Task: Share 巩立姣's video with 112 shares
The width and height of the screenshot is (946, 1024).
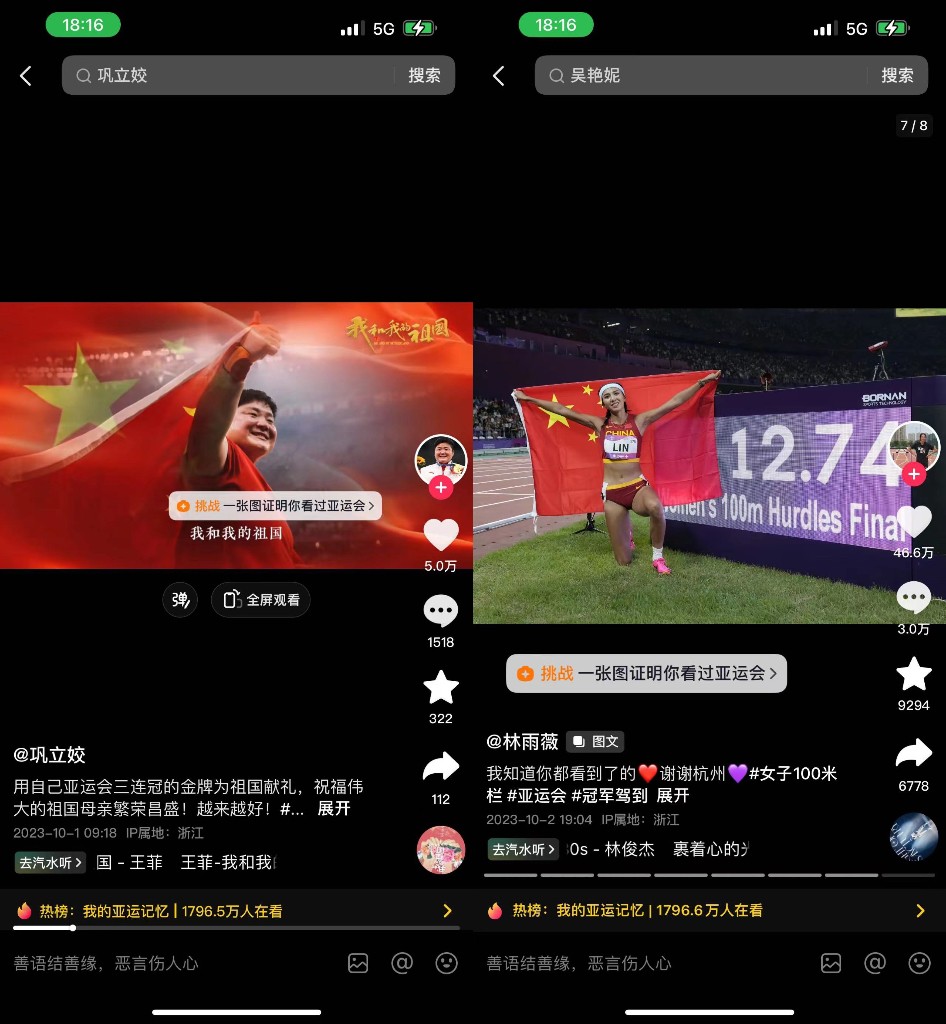Action: click(x=441, y=767)
